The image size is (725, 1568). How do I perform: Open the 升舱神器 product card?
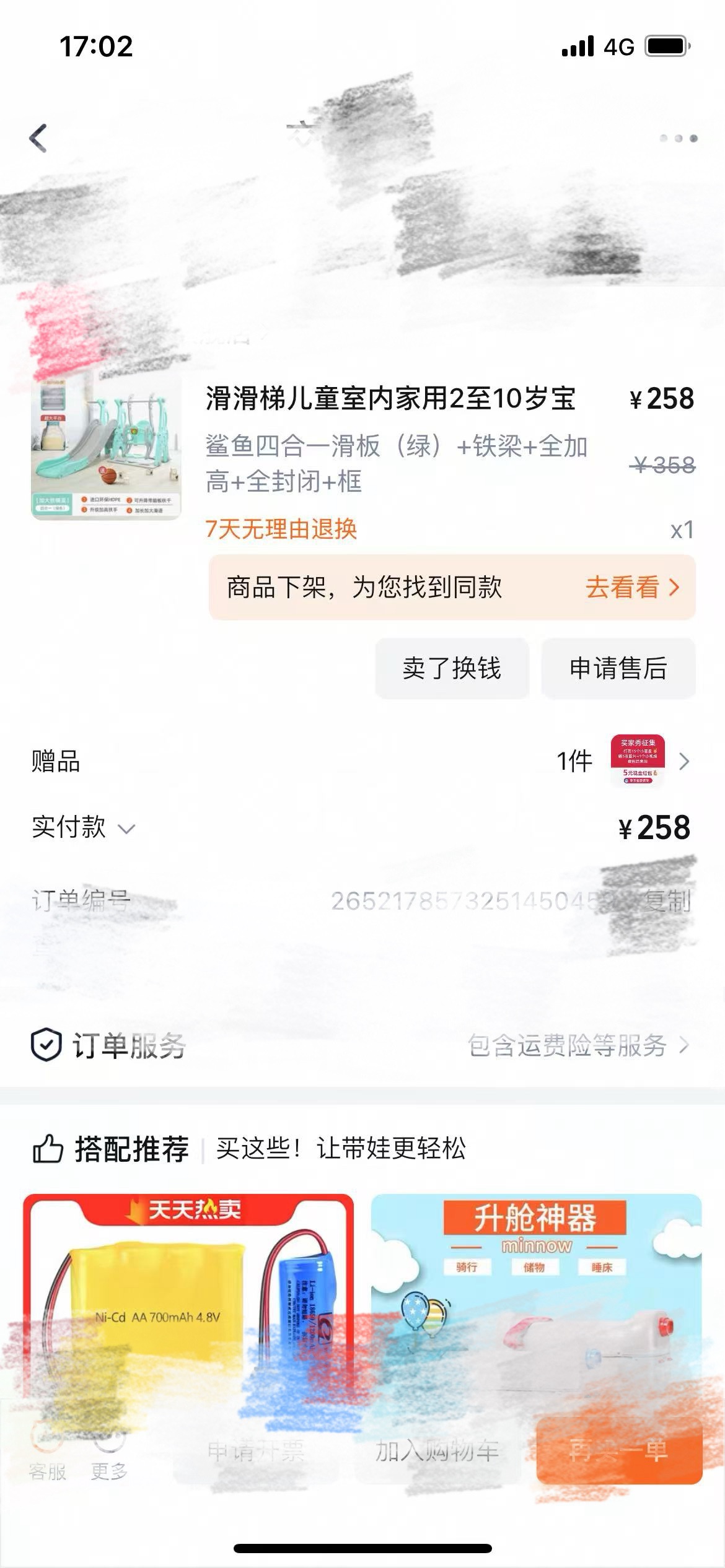pyautogui.click(x=536, y=1294)
